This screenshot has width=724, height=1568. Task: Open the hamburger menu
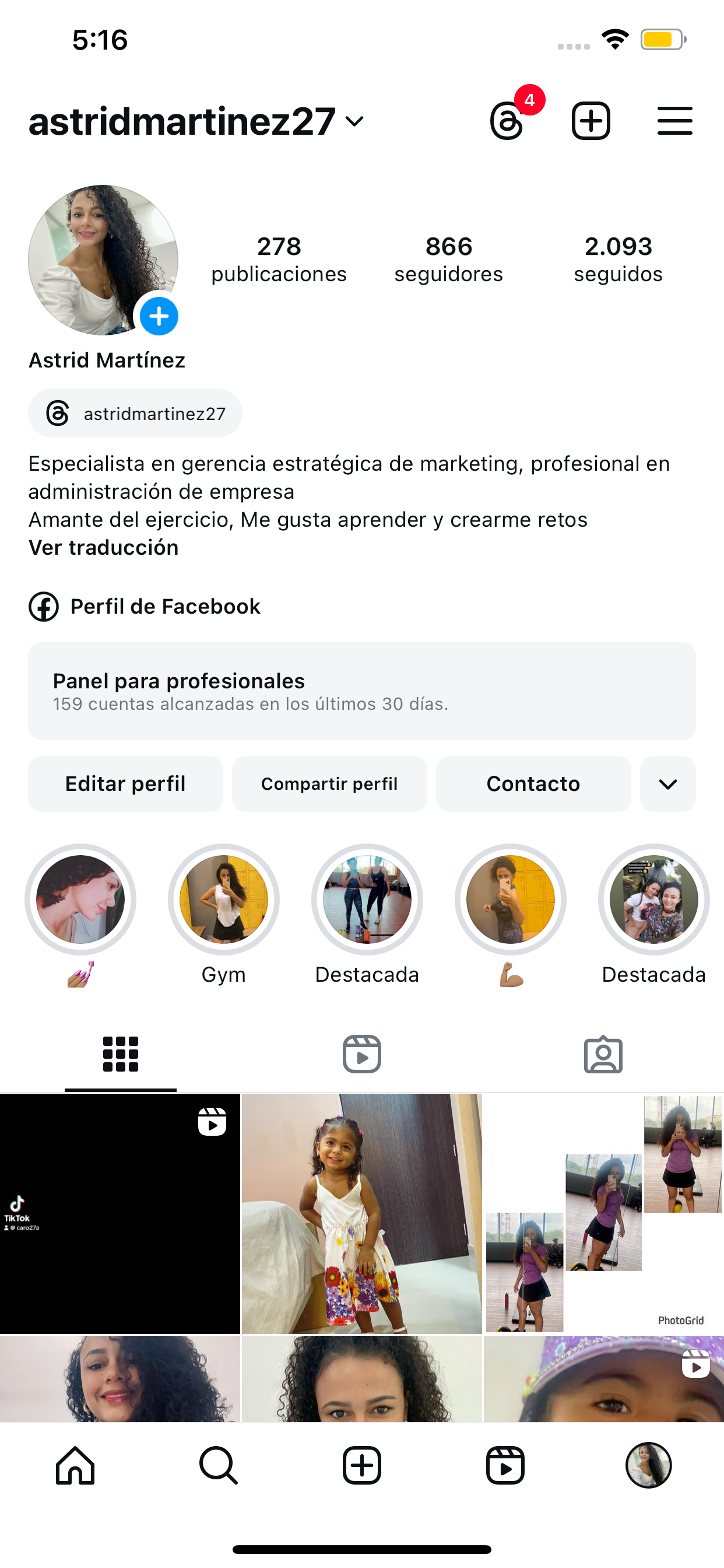pyautogui.click(x=674, y=121)
